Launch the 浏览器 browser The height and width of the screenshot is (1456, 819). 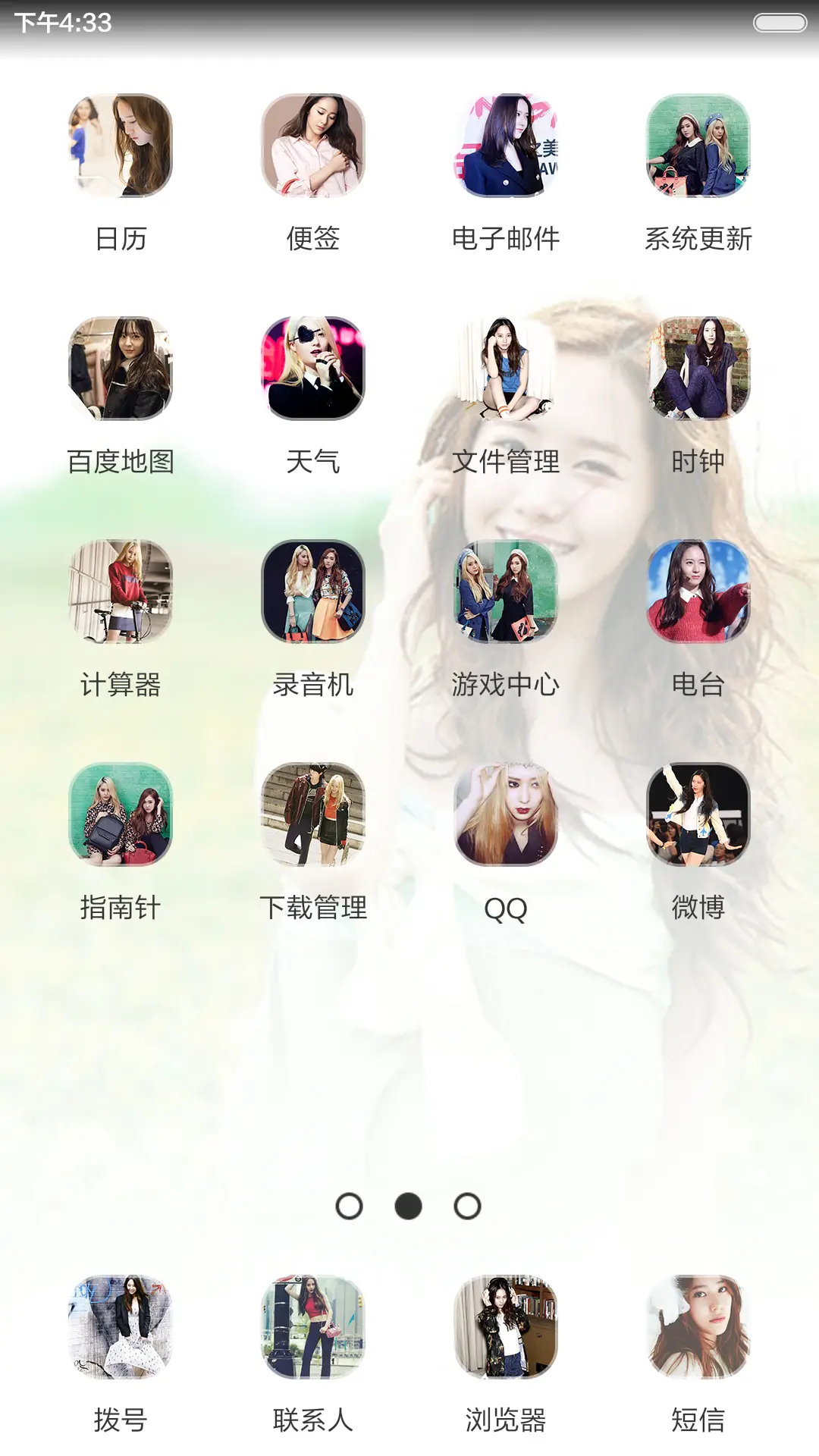click(506, 1327)
